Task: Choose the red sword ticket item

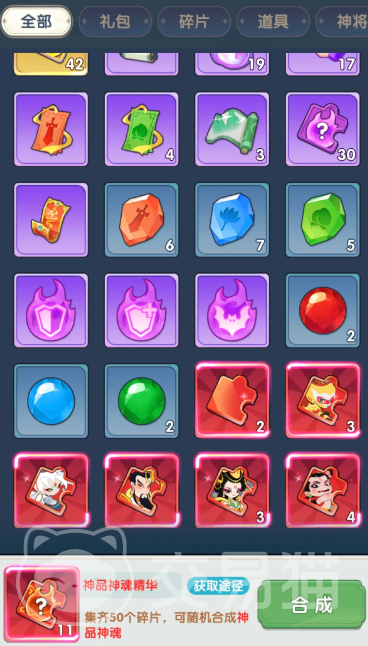Action: pyautogui.click(x=51, y=129)
